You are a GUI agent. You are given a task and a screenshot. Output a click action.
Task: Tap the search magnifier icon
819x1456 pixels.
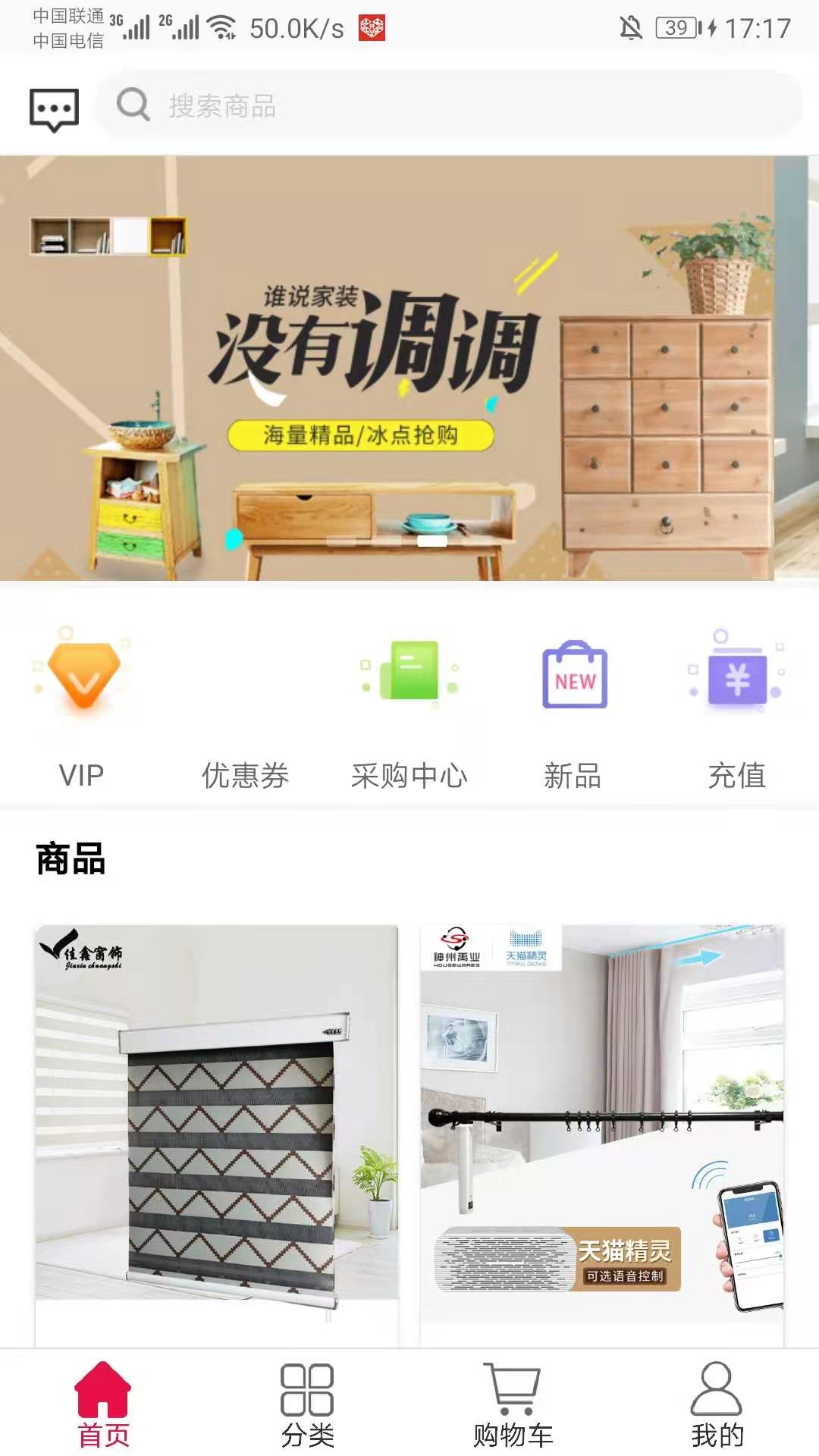coord(134,106)
